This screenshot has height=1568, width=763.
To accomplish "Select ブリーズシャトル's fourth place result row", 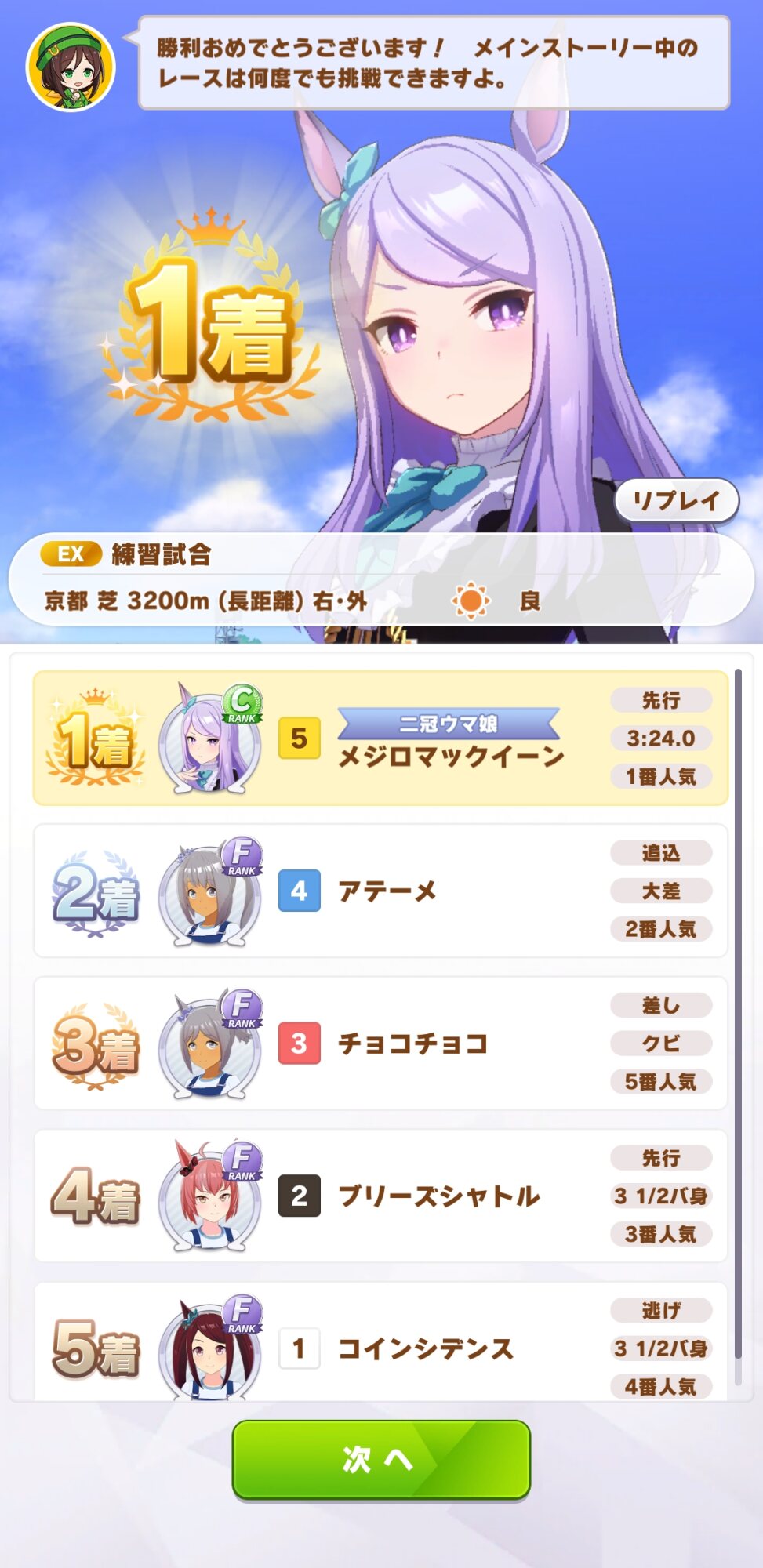I will pos(380,1196).
